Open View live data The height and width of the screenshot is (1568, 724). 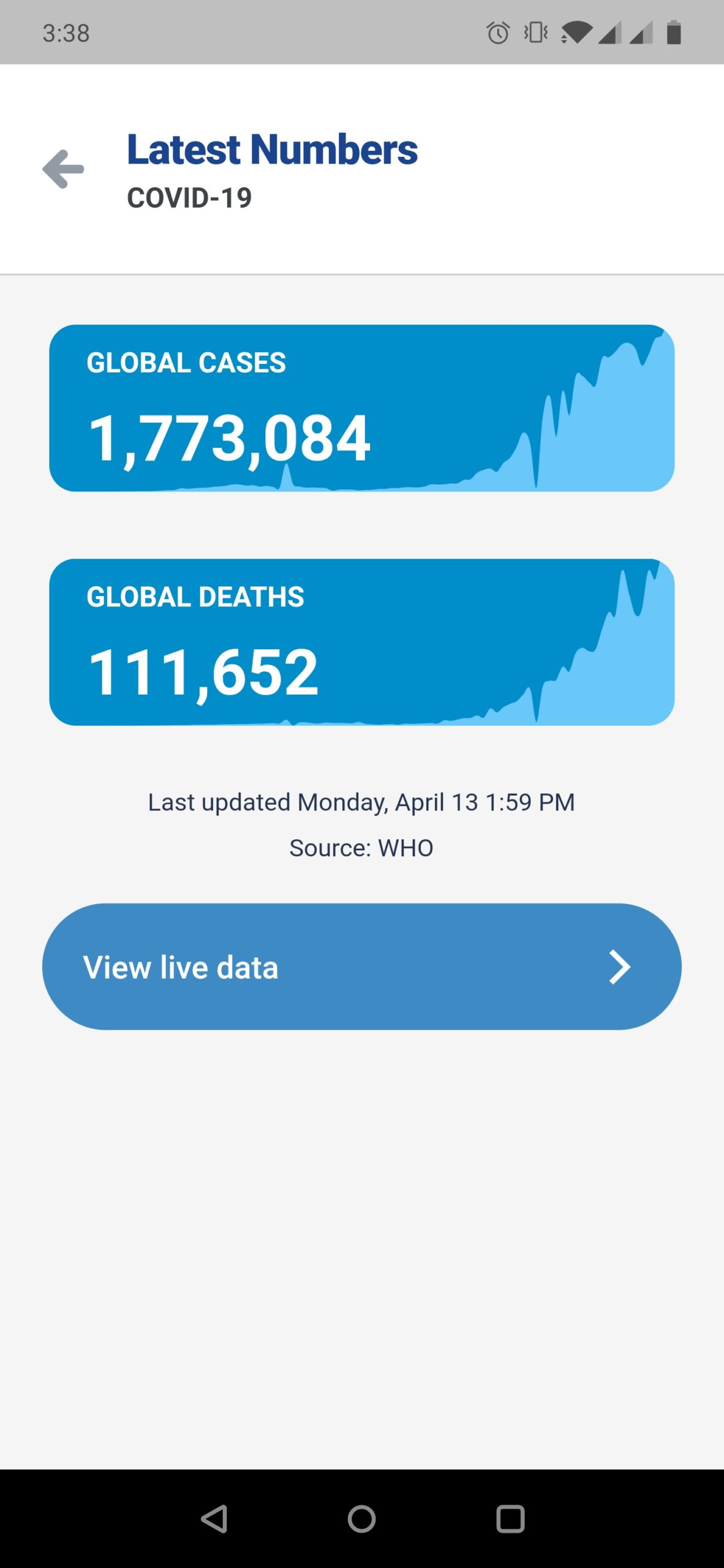point(361,967)
